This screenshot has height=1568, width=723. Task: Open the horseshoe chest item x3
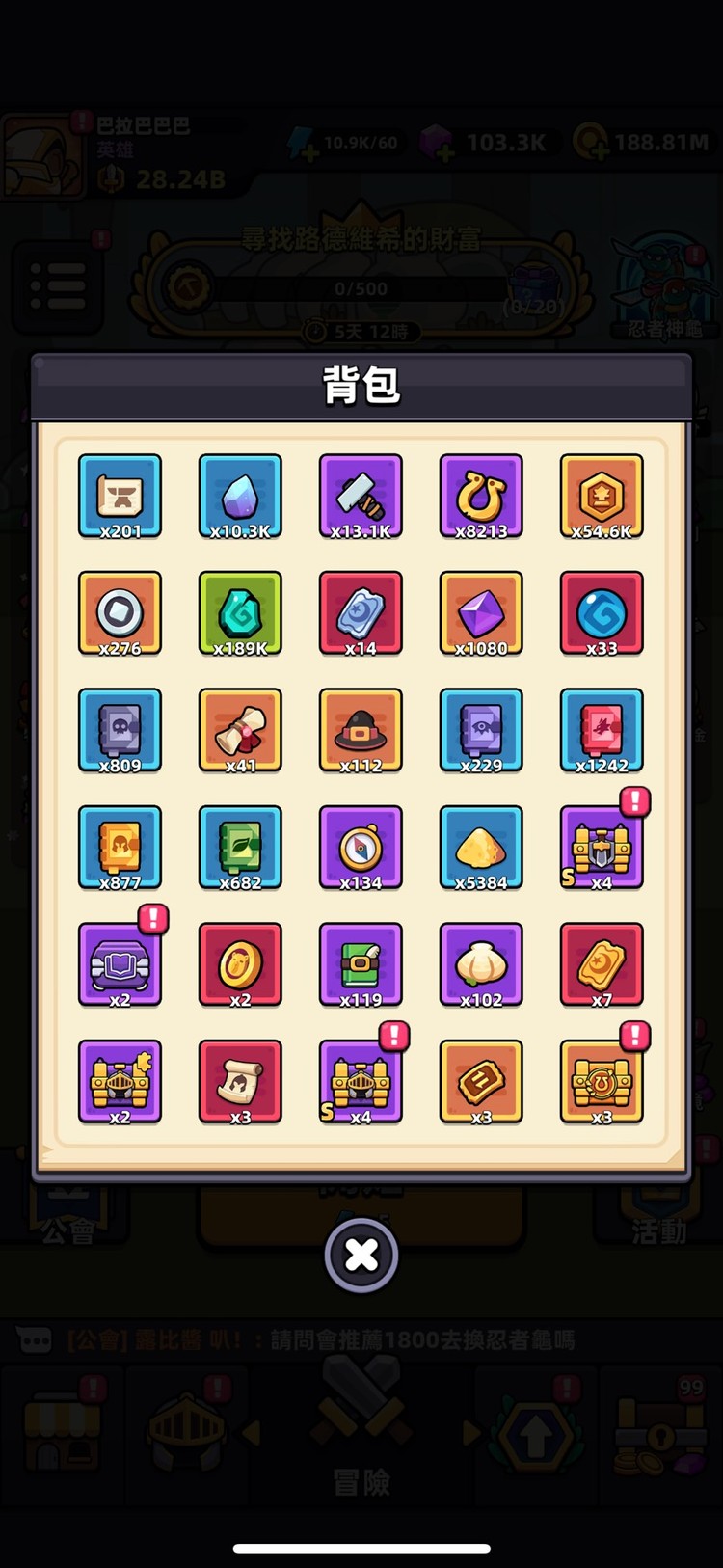602,1082
